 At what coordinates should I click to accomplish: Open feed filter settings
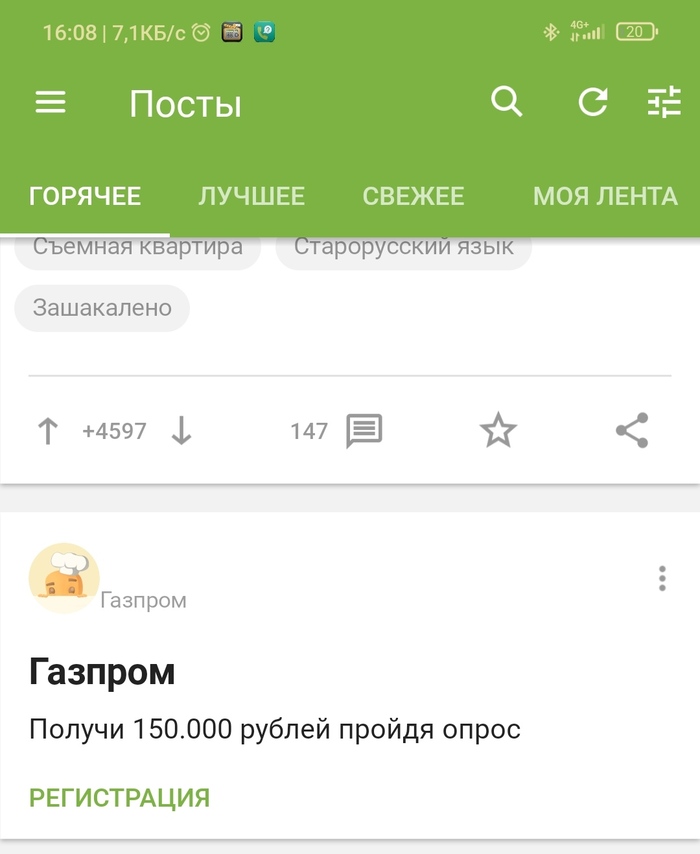coord(663,102)
